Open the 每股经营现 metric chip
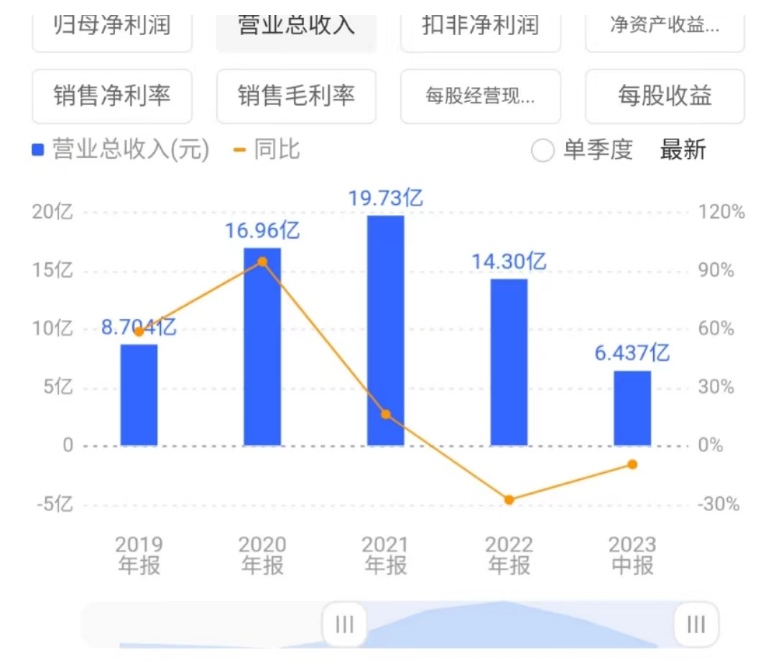This screenshot has width=777, height=671. pos(480,96)
